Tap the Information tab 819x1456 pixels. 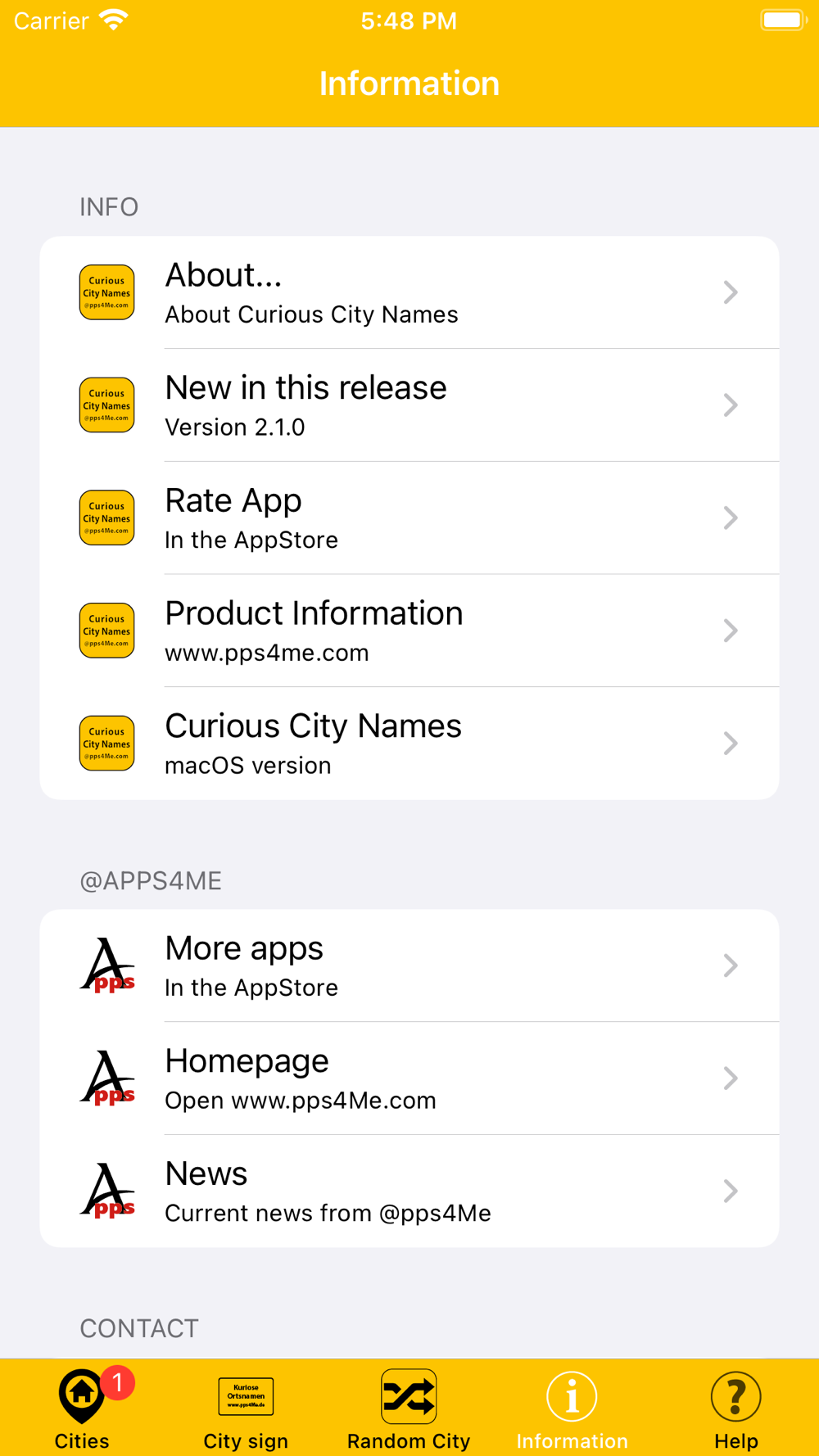pyautogui.click(x=572, y=1409)
